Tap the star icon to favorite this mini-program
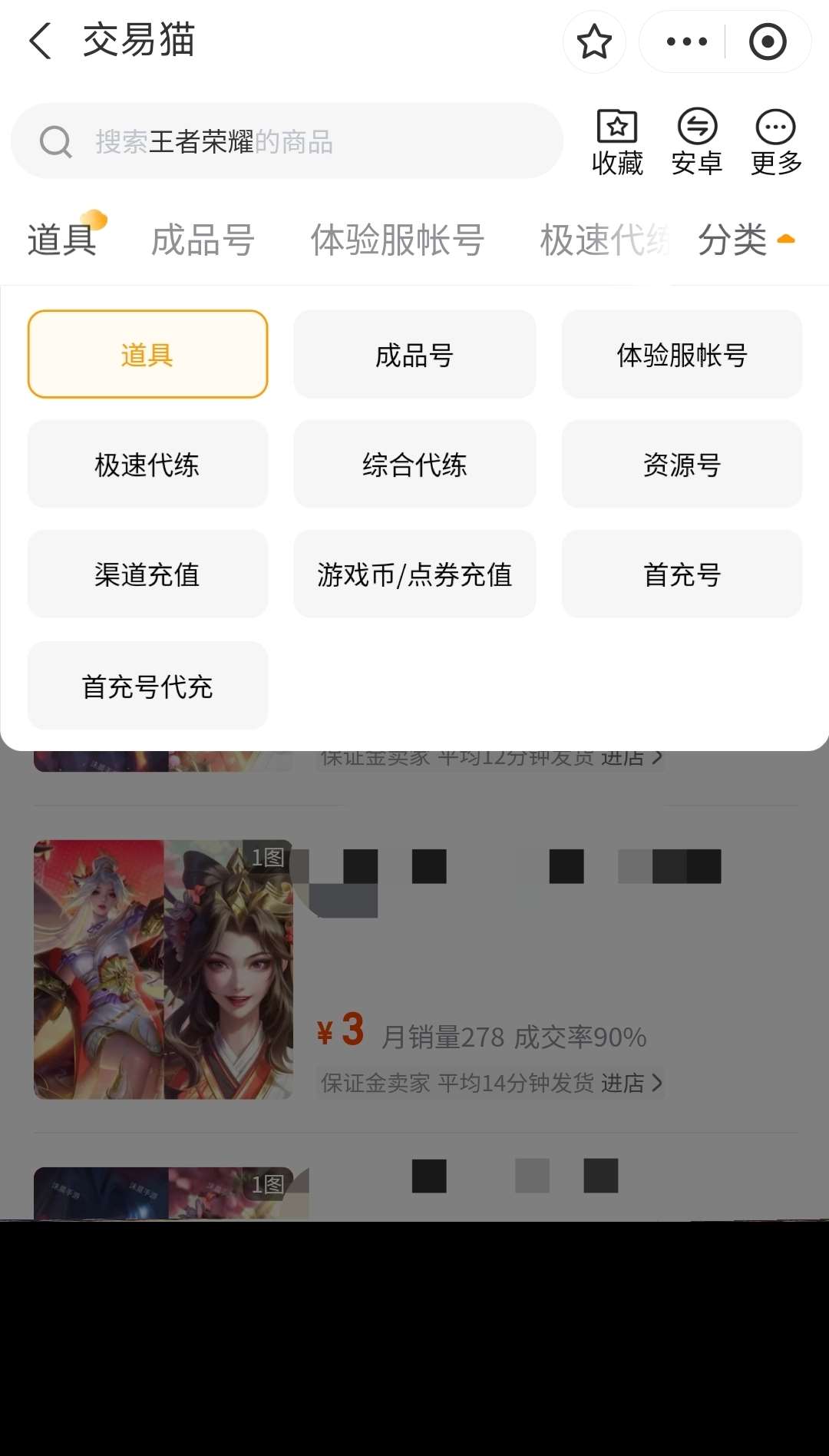 (595, 41)
